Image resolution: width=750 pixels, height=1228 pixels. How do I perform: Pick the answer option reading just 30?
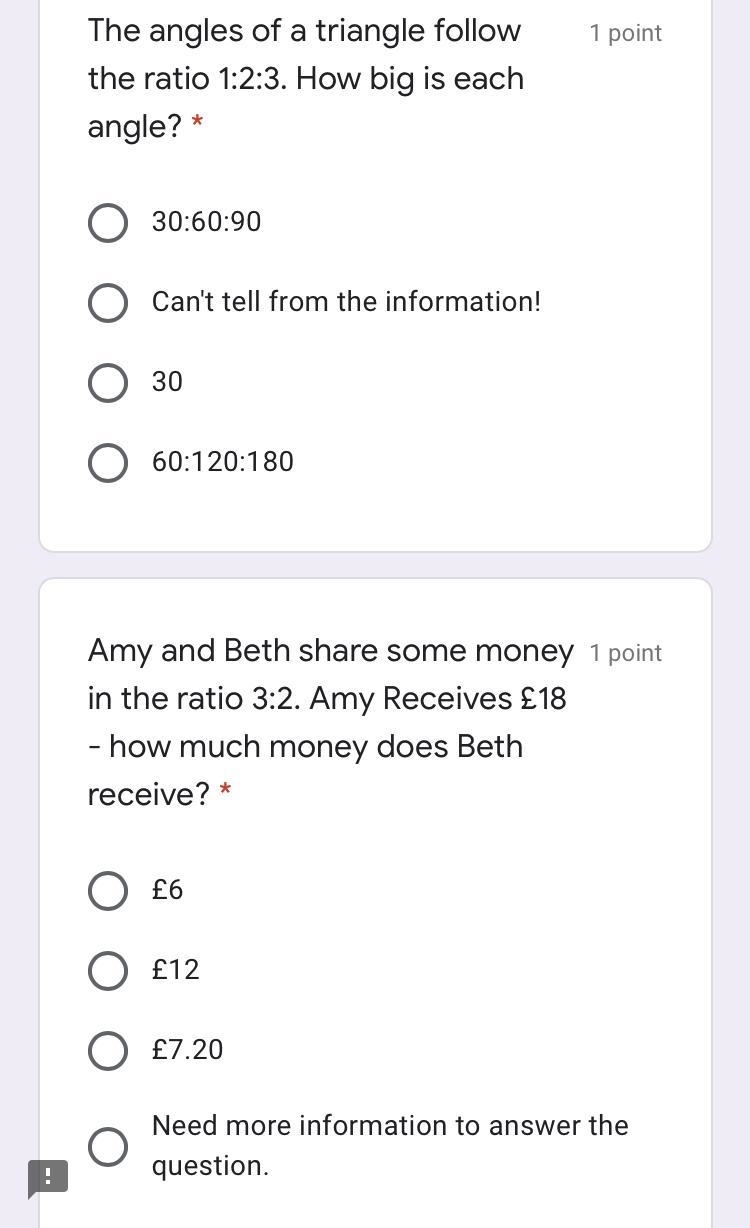click(x=108, y=382)
